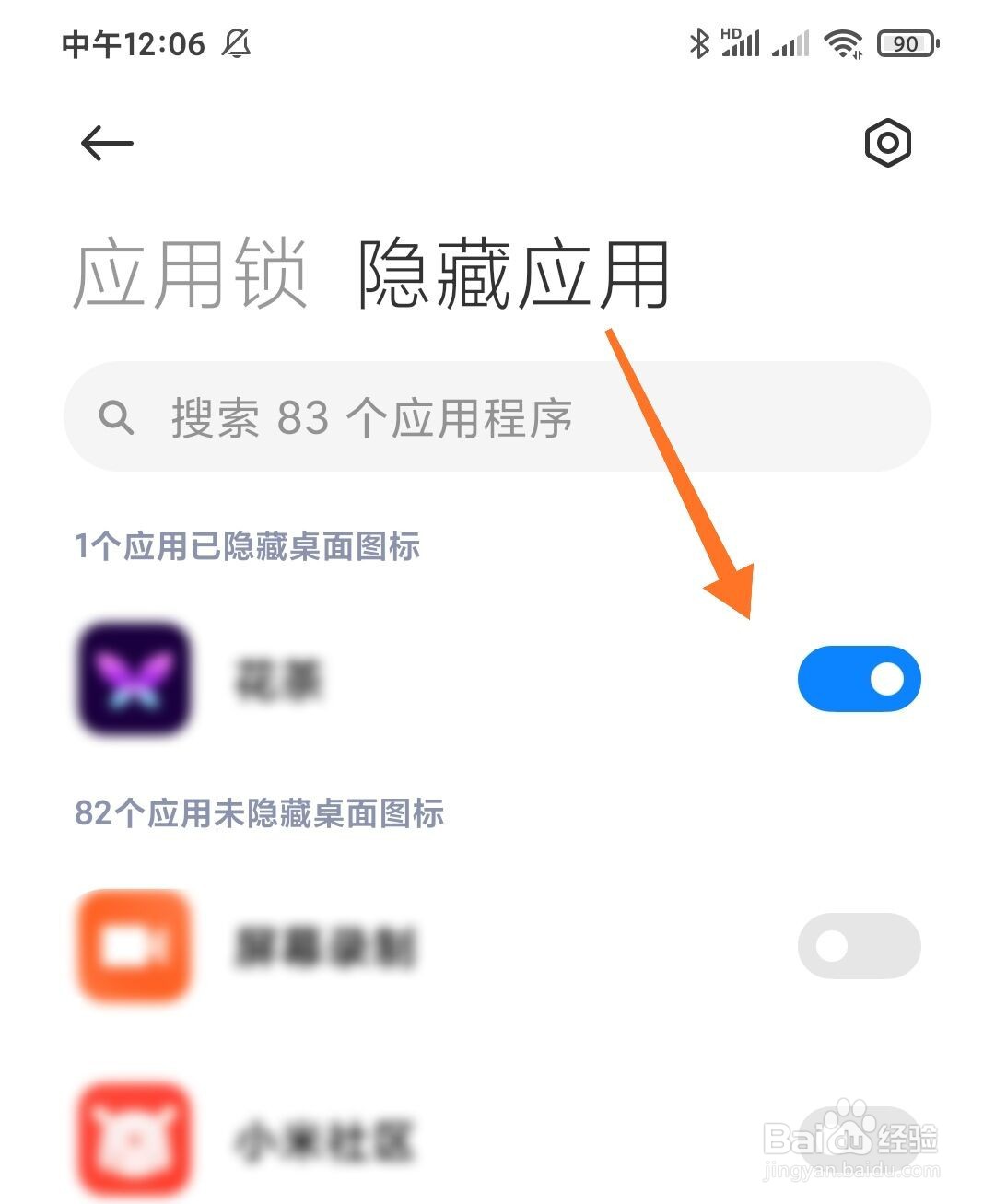Enable hiding for the 屏幕录制 app

[x=858, y=946]
